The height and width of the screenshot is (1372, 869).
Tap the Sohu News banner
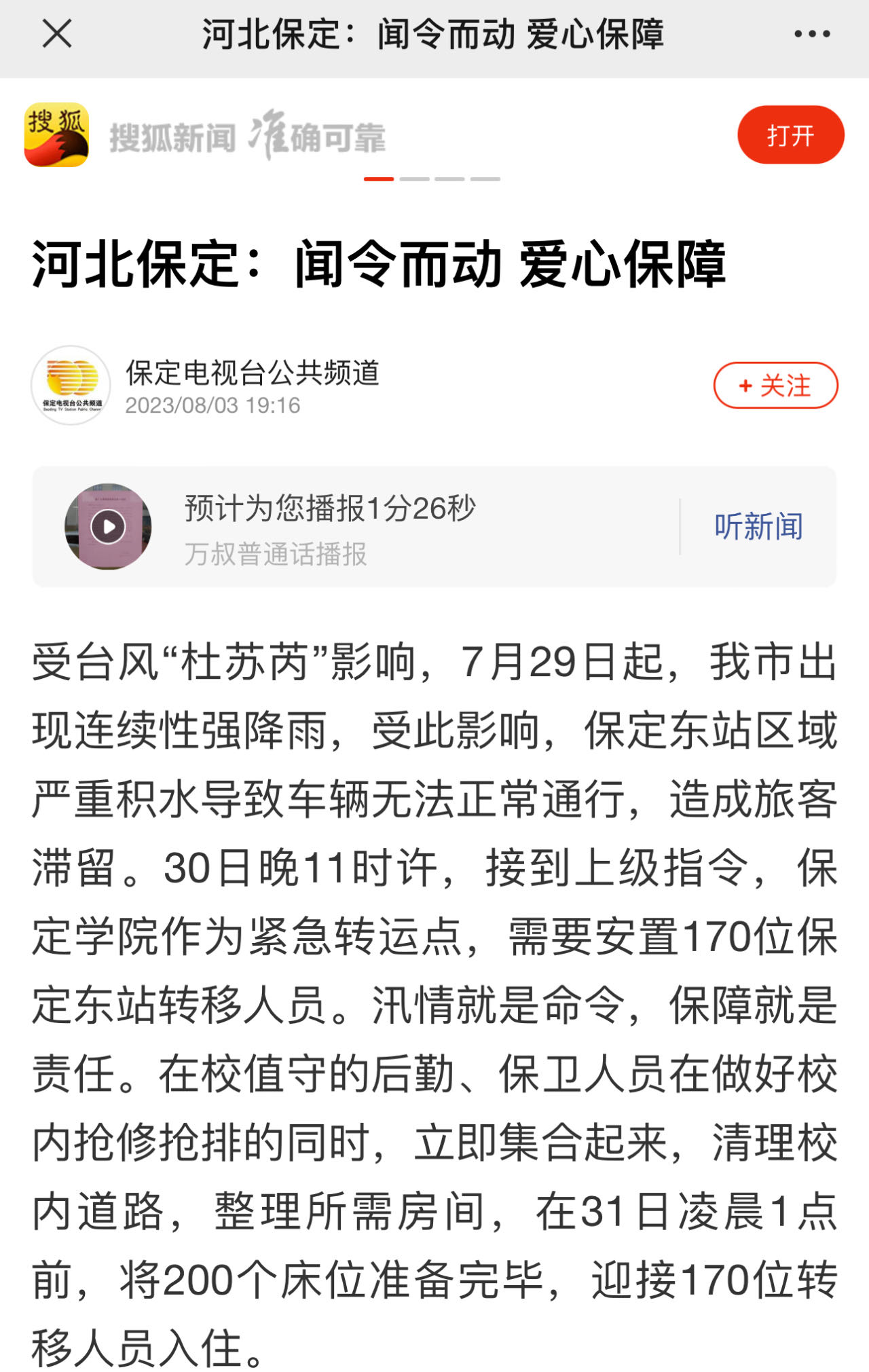click(248, 136)
